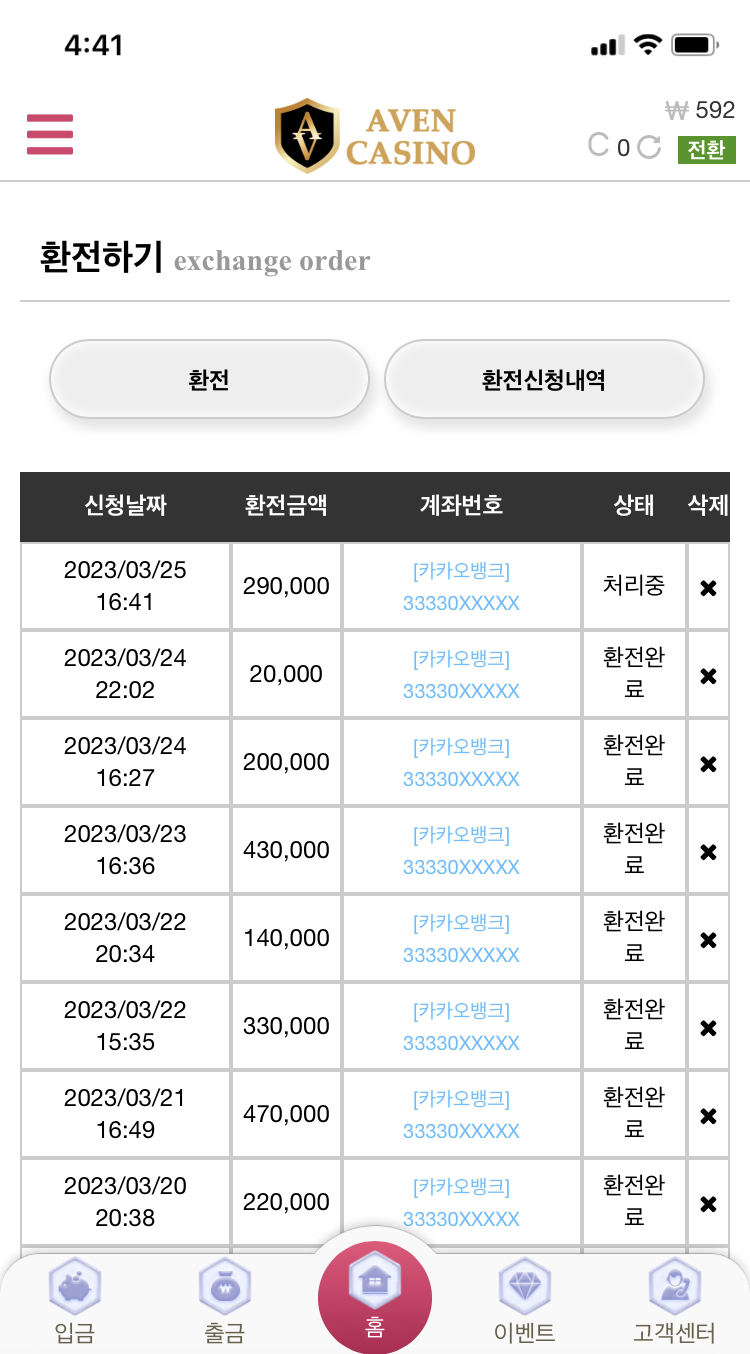Open the hamburger drawer menu
The width and height of the screenshot is (750, 1354).
pyautogui.click(x=50, y=134)
